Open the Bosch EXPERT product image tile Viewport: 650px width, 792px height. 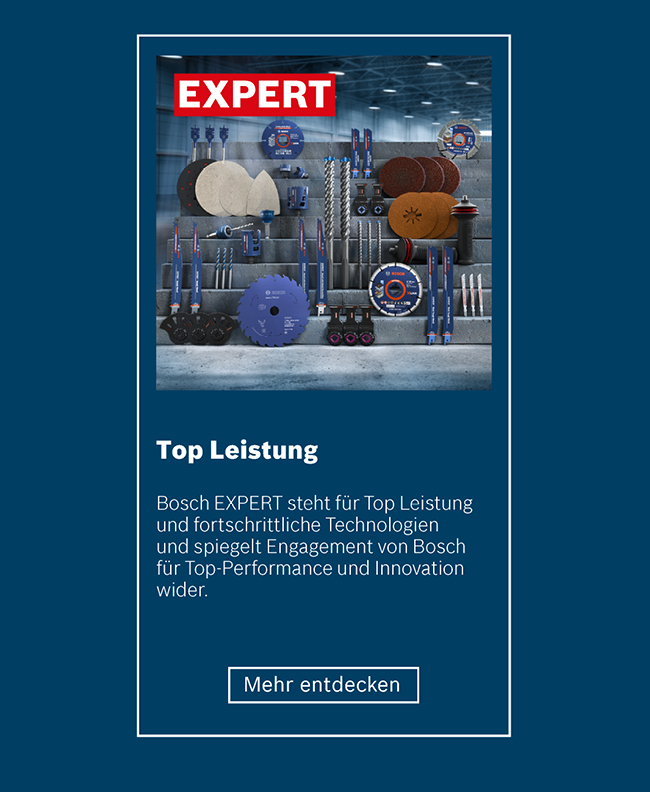(323, 223)
